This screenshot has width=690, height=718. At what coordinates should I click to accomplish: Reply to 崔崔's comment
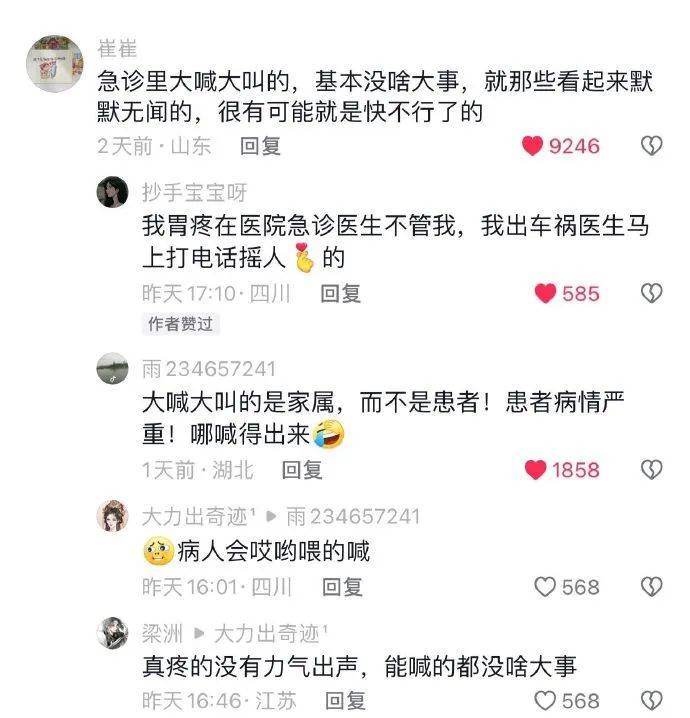[x=261, y=146]
